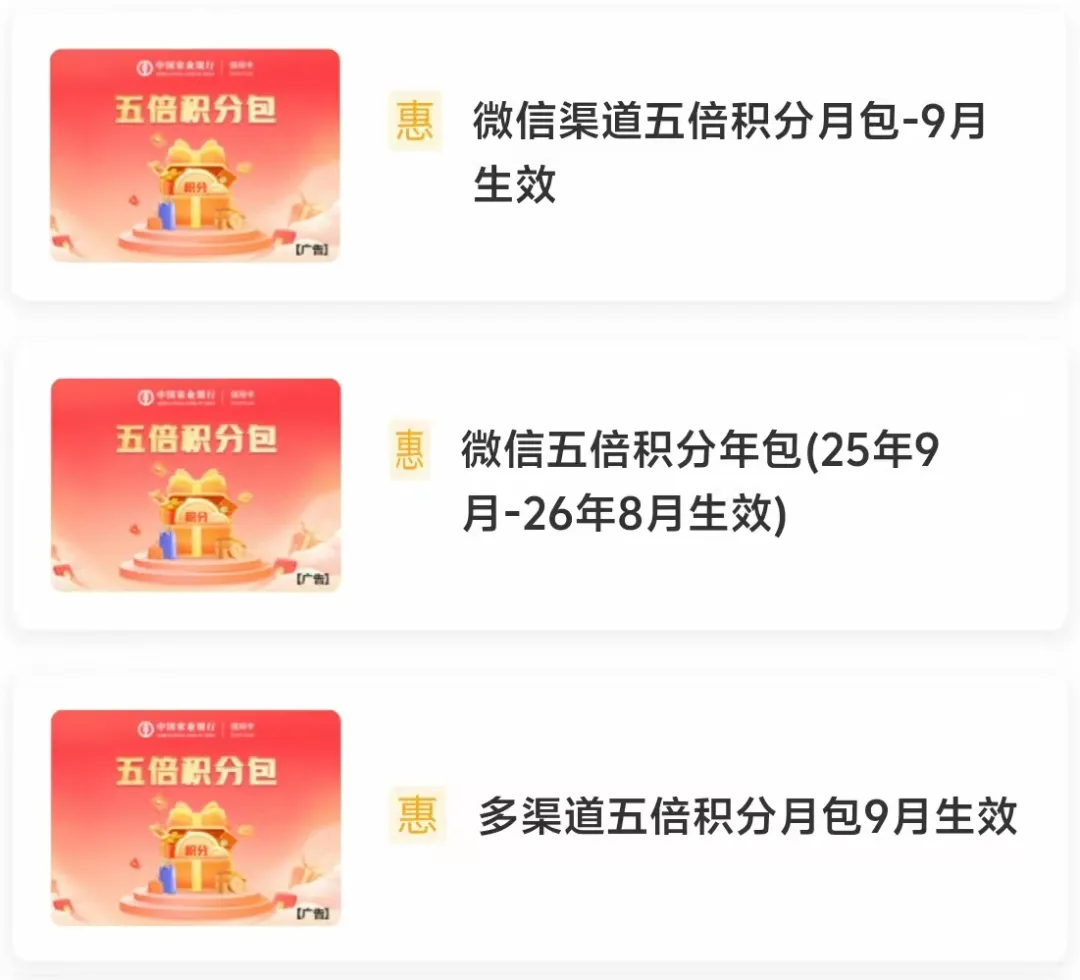Select 多渠道五倍积分月包9月生效 offer

(746, 816)
